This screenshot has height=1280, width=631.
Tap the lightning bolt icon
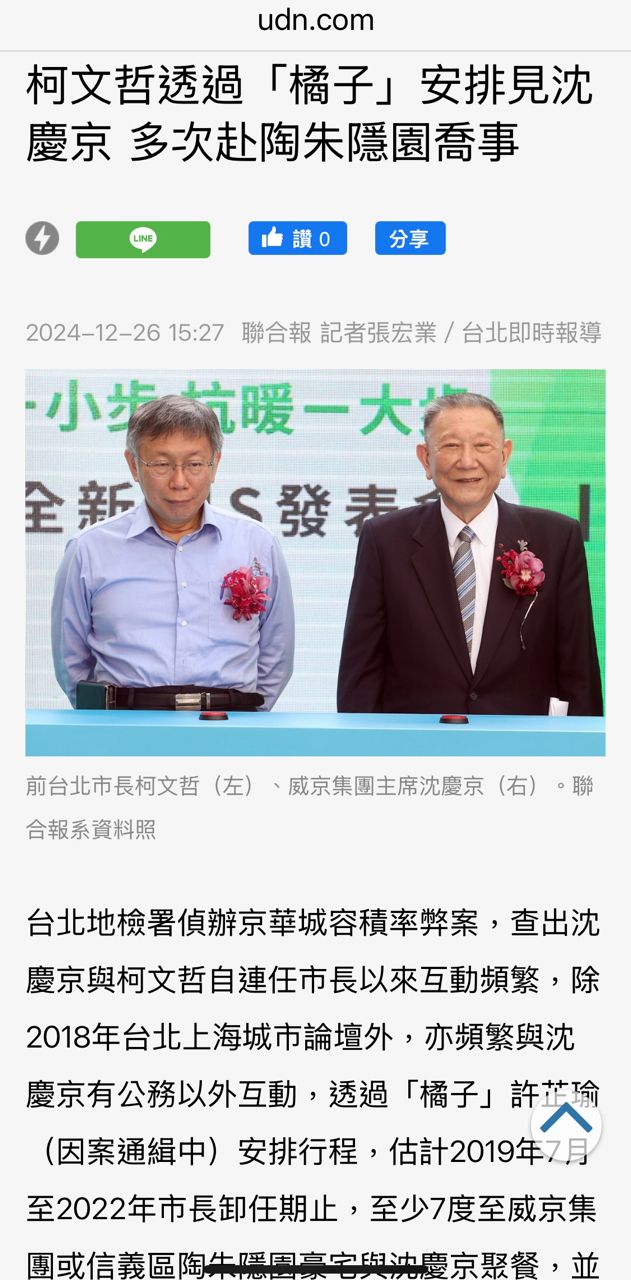click(42, 238)
